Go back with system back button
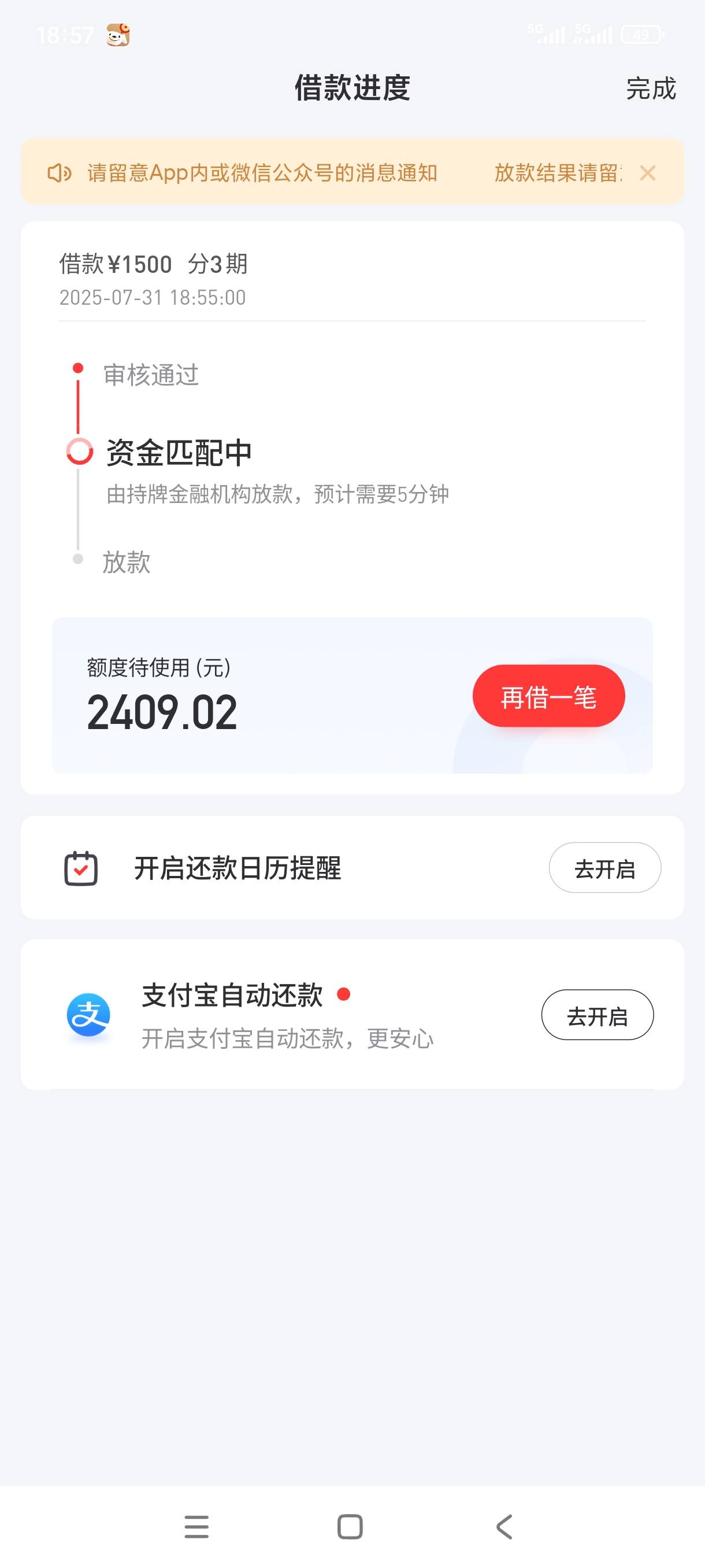This screenshot has height=1568, width=705. [x=504, y=1527]
